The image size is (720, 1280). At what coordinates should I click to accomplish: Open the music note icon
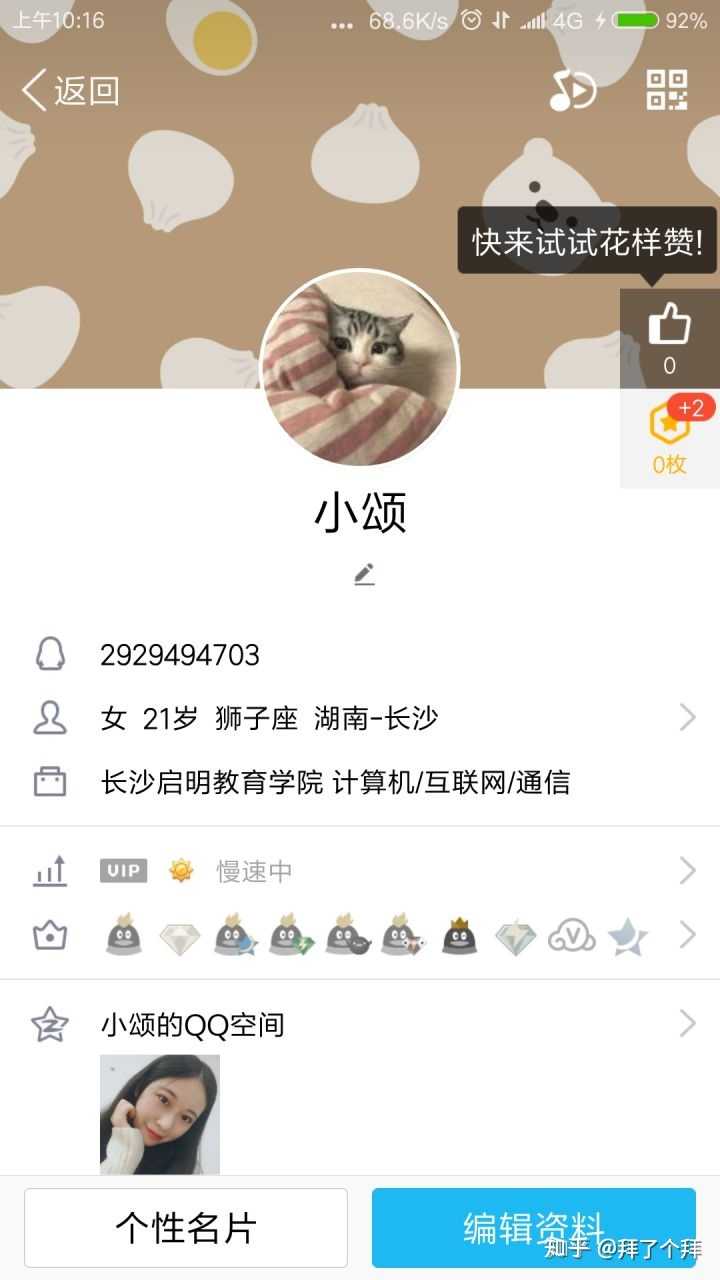click(x=572, y=91)
